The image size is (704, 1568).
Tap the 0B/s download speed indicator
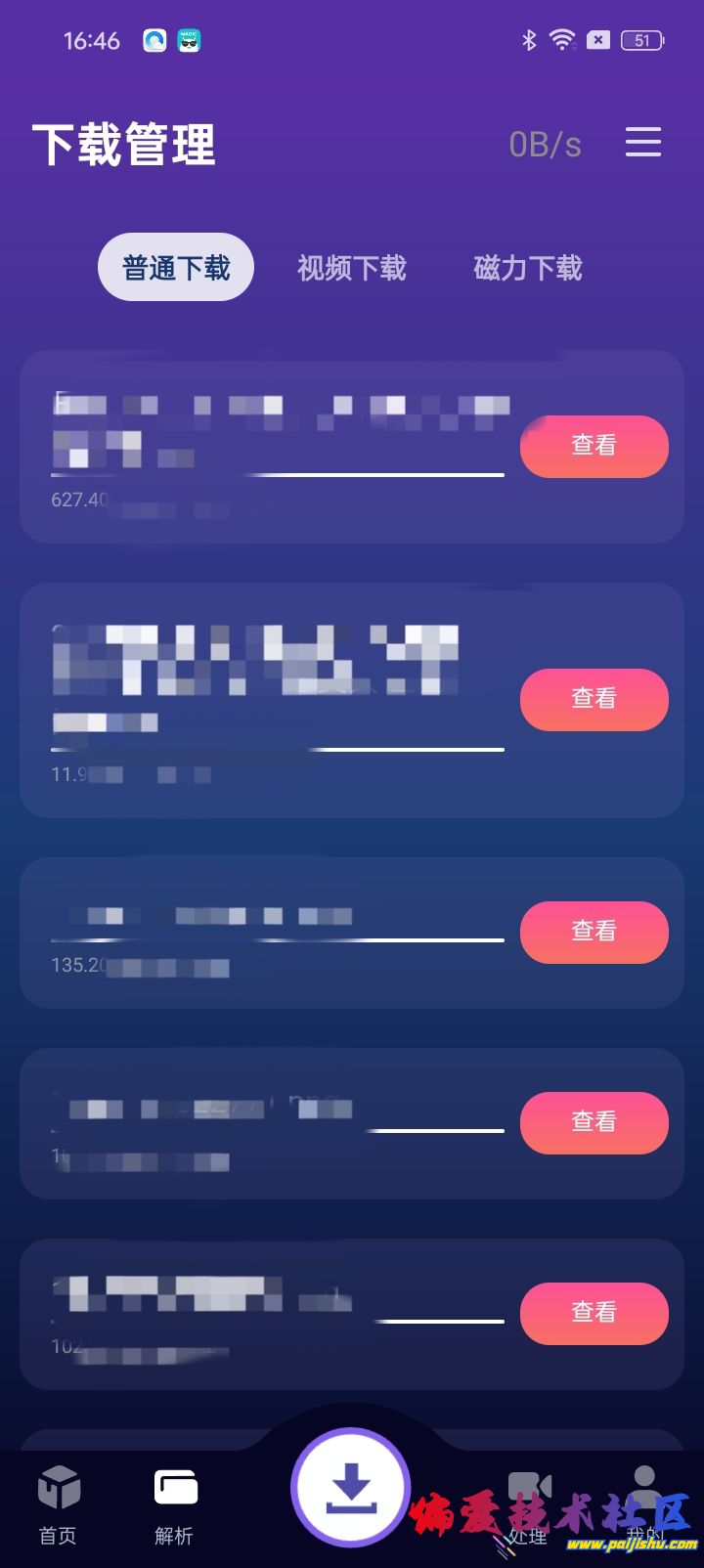(x=545, y=144)
